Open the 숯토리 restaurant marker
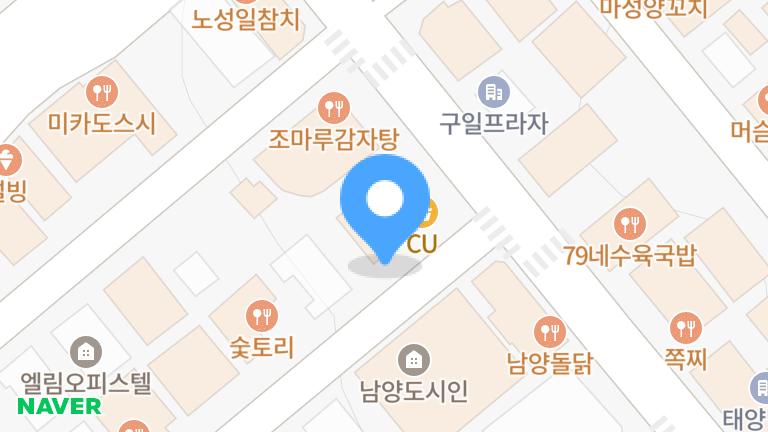This screenshot has width=768, height=432. (x=262, y=316)
